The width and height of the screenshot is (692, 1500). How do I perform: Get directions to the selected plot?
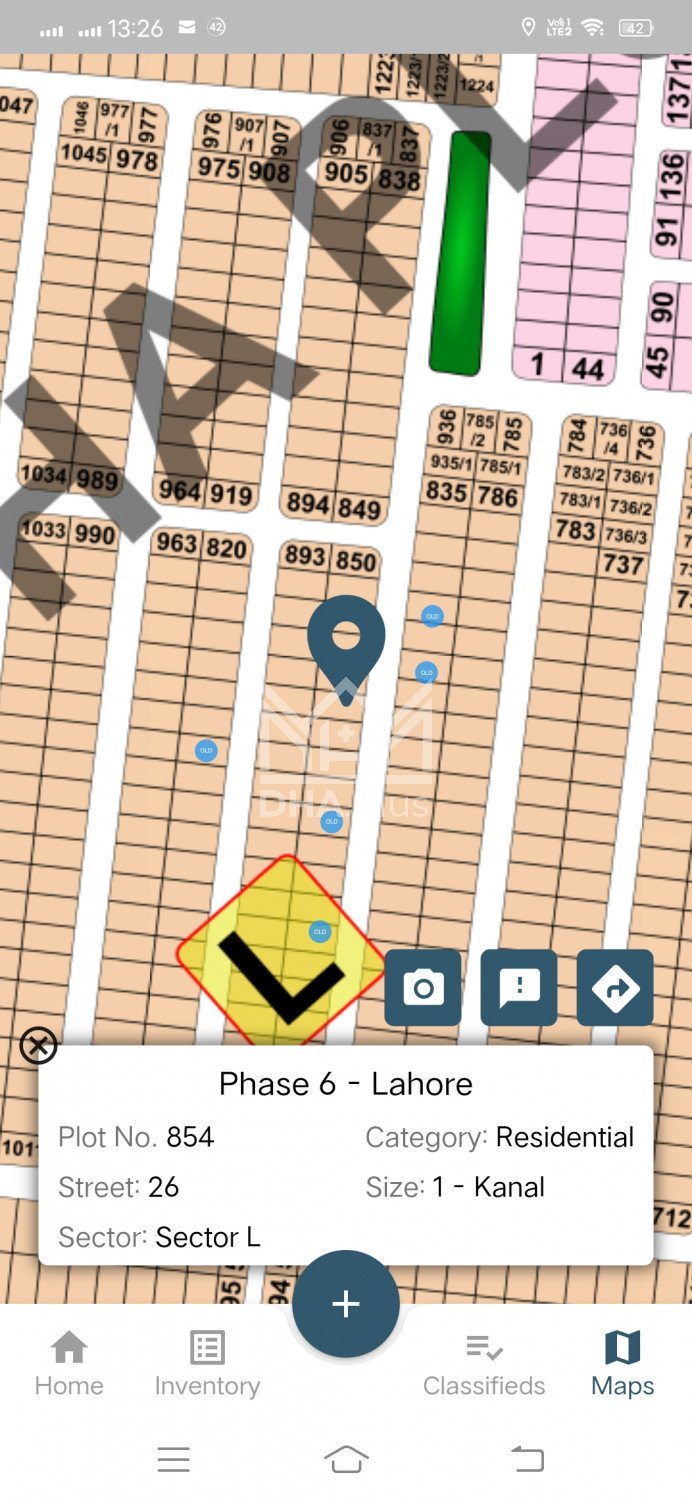[x=615, y=988]
